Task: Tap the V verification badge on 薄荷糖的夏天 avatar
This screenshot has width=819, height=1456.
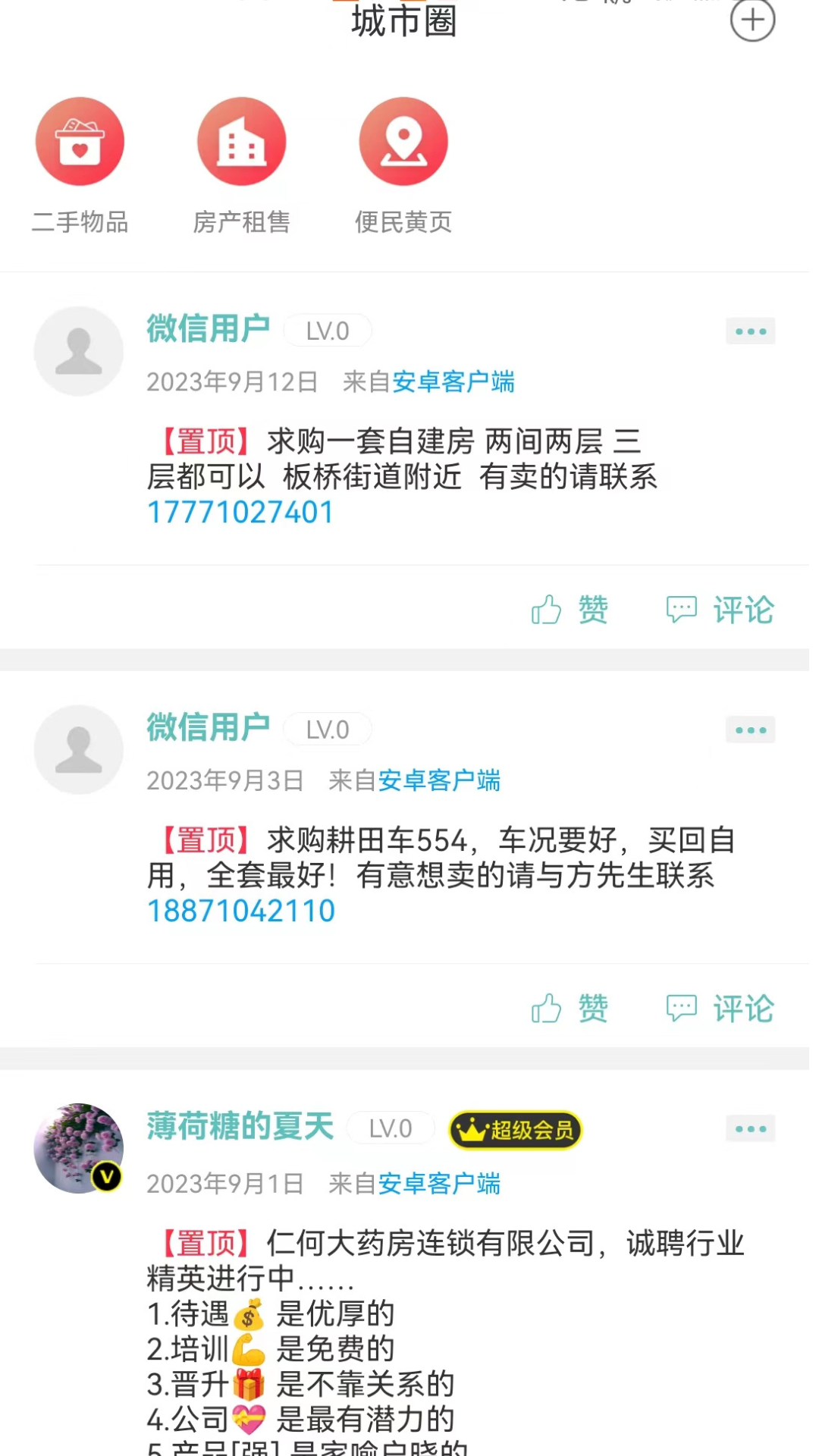Action: pos(105,1176)
